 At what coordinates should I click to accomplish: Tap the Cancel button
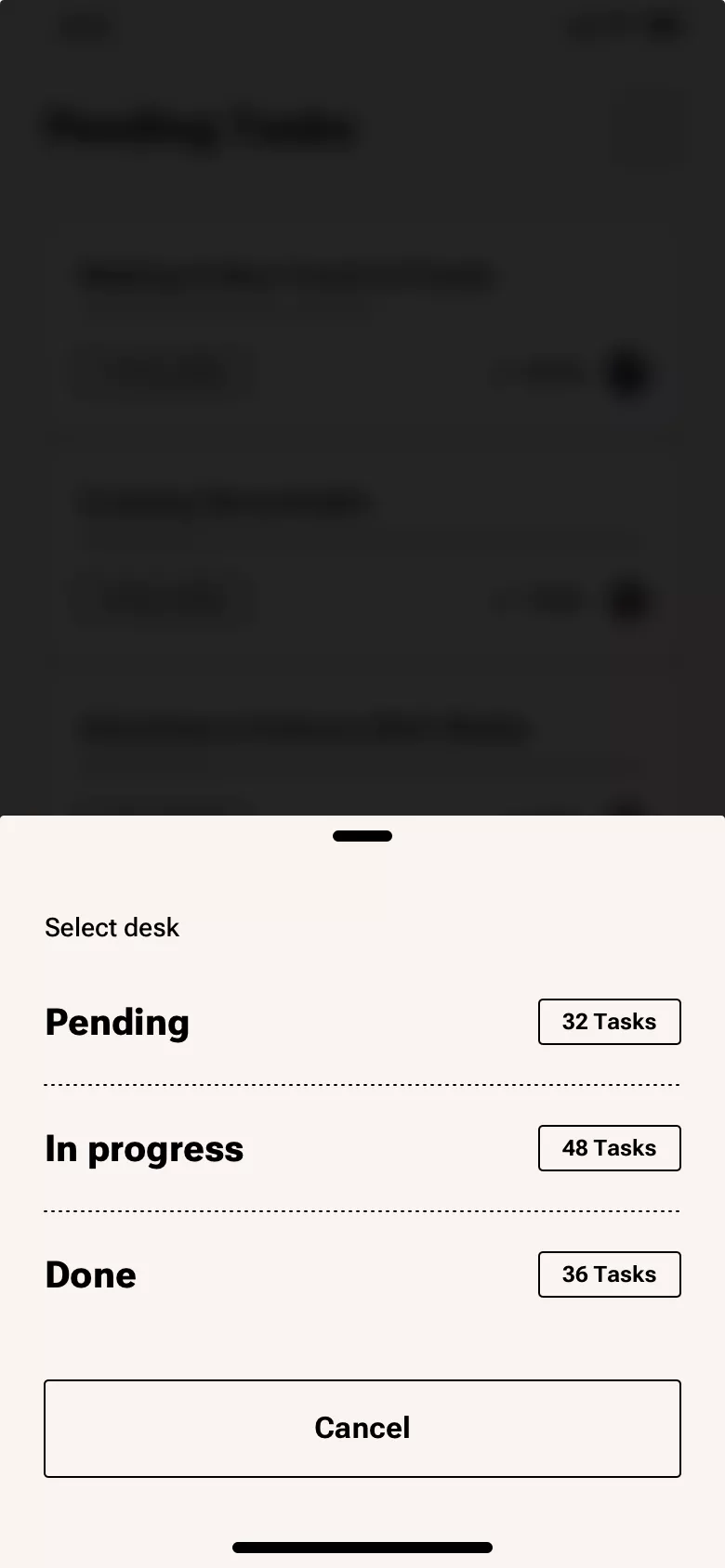pyautogui.click(x=362, y=1428)
